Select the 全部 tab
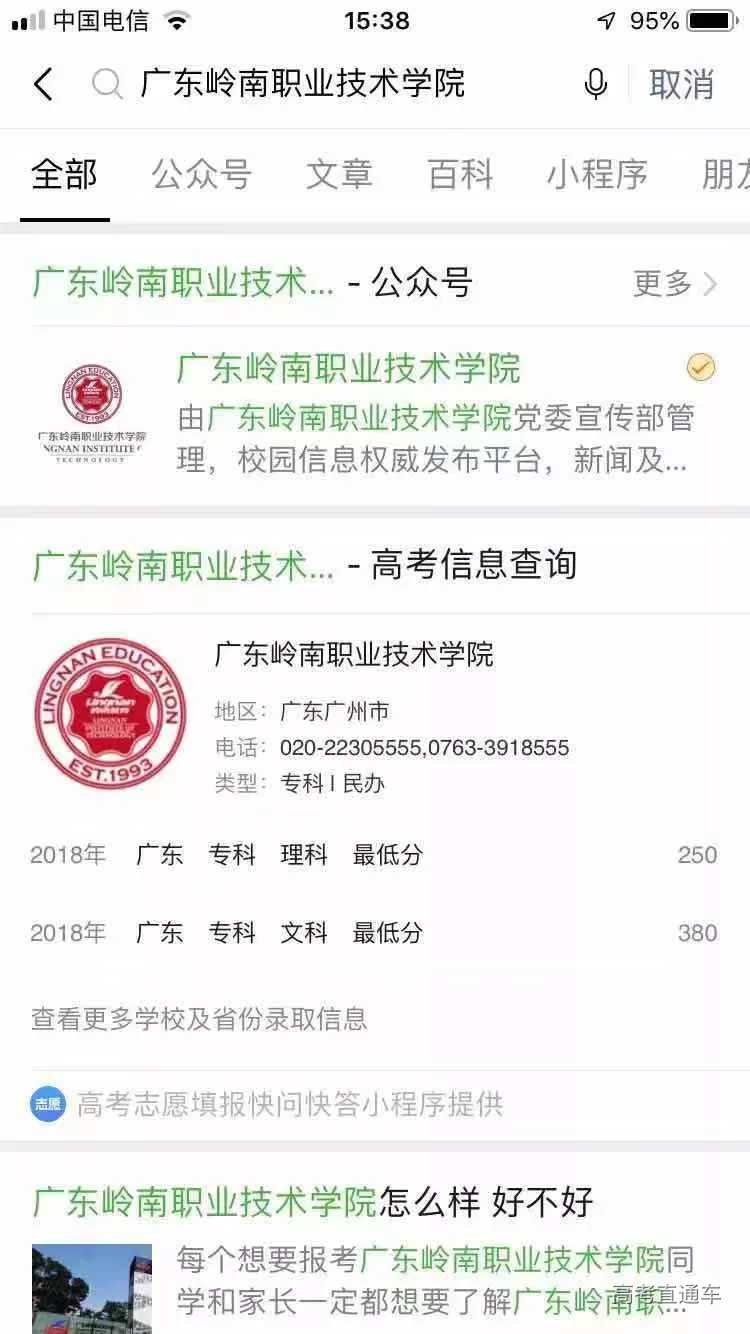Screen dimensions: 750x1334 [x=64, y=175]
